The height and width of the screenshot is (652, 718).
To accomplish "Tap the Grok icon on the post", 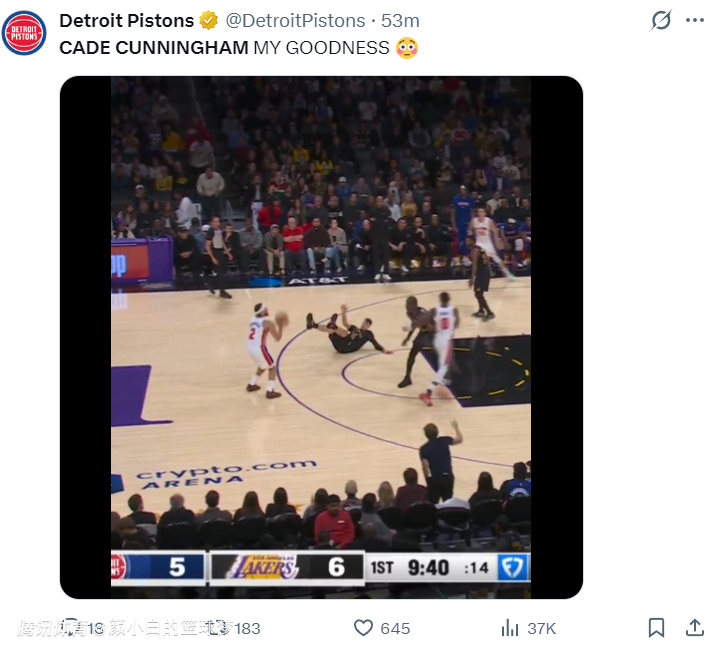I will pyautogui.click(x=661, y=21).
